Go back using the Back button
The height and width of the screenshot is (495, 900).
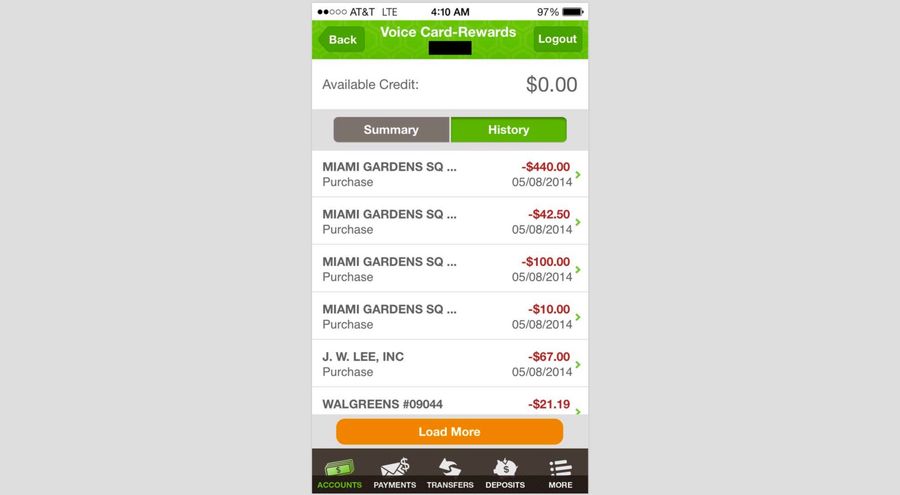(341, 39)
